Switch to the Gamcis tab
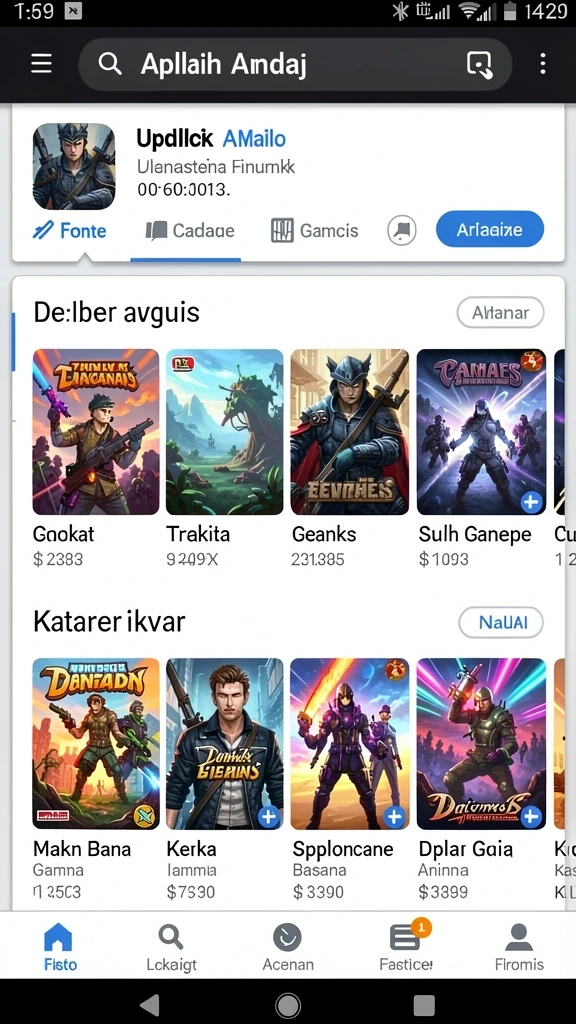This screenshot has height=1024, width=576. click(314, 231)
